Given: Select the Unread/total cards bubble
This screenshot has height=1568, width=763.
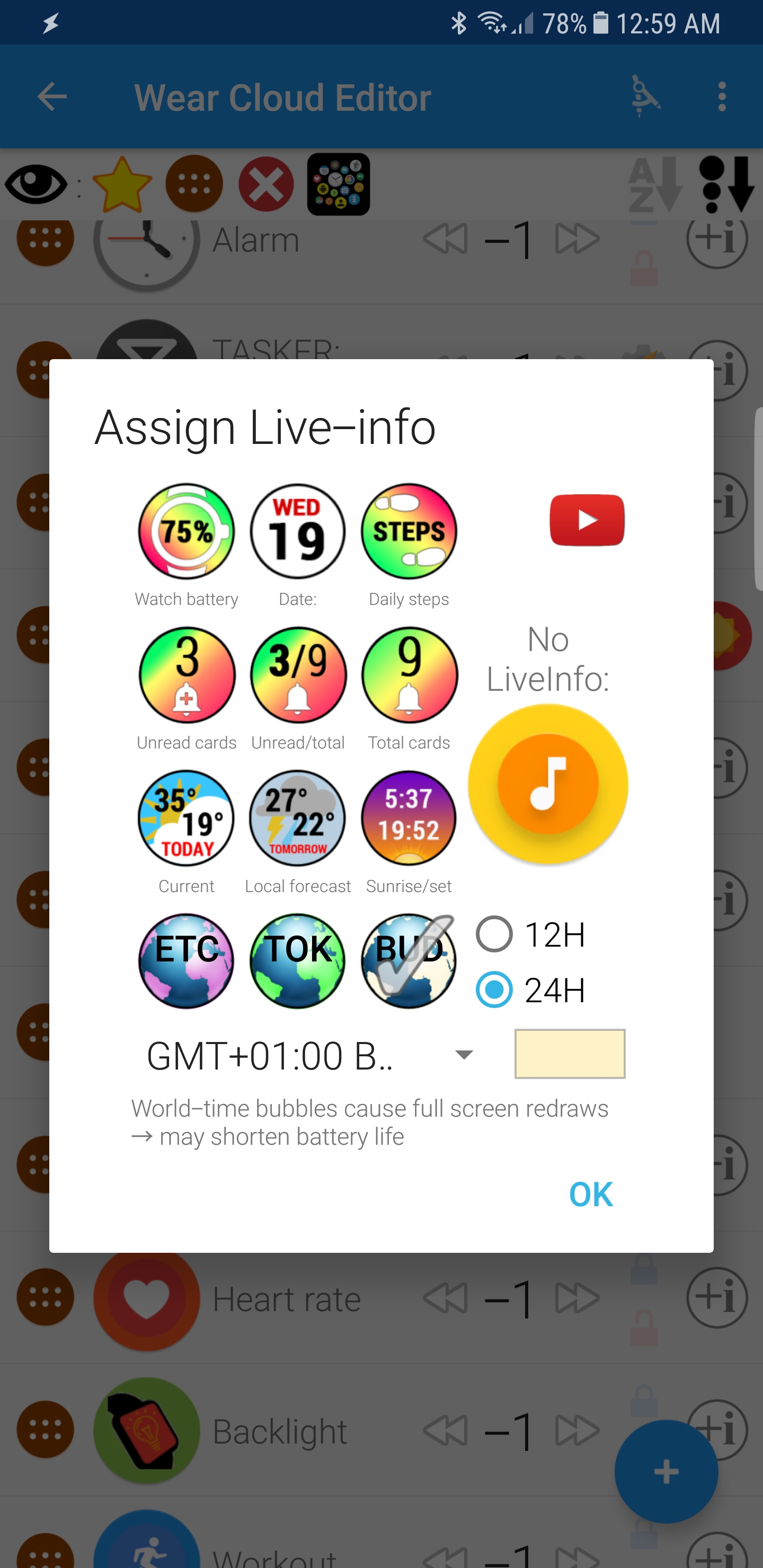Looking at the screenshot, I should click(298, 675).
